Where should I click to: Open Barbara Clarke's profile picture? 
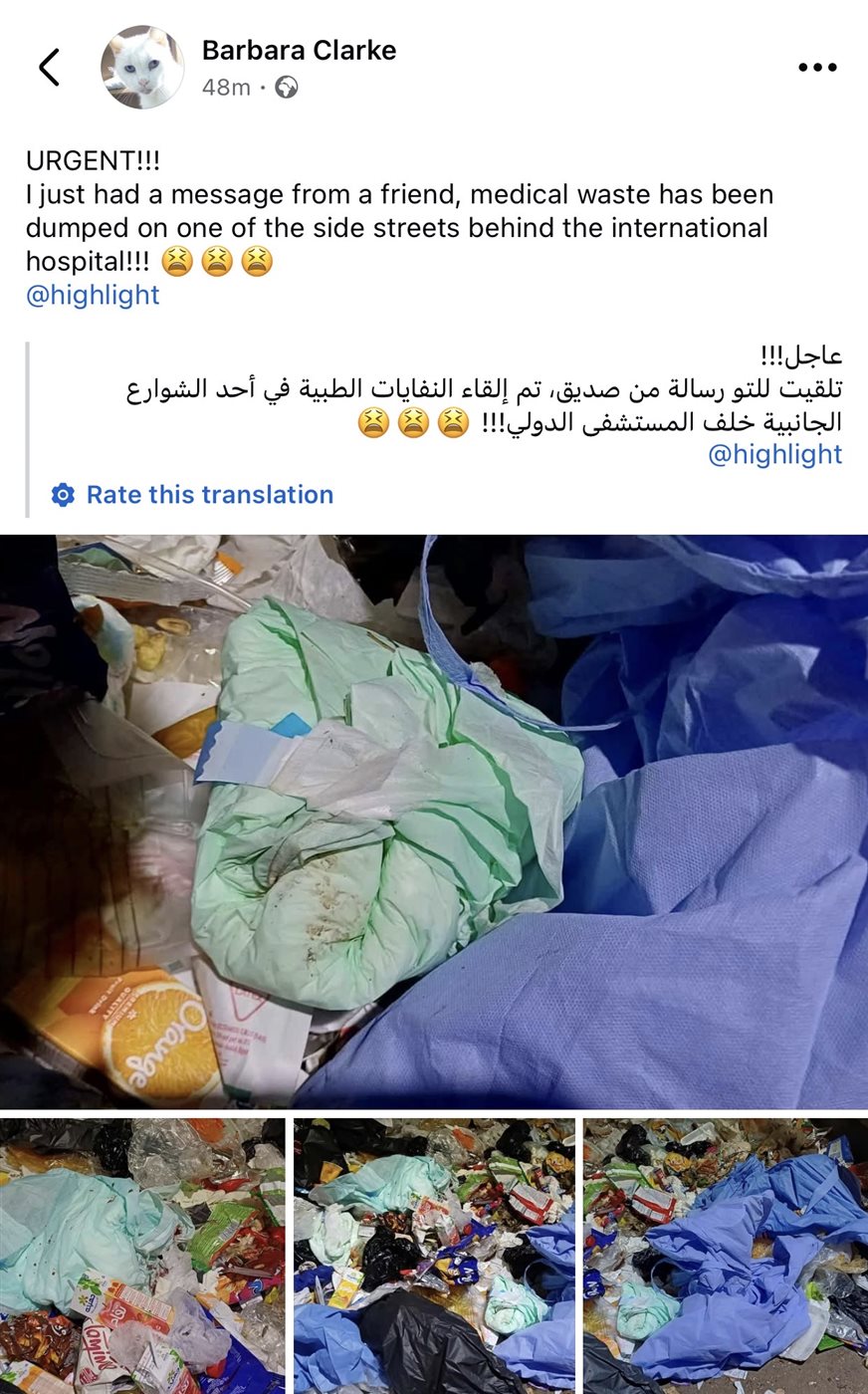click(142, 66)
